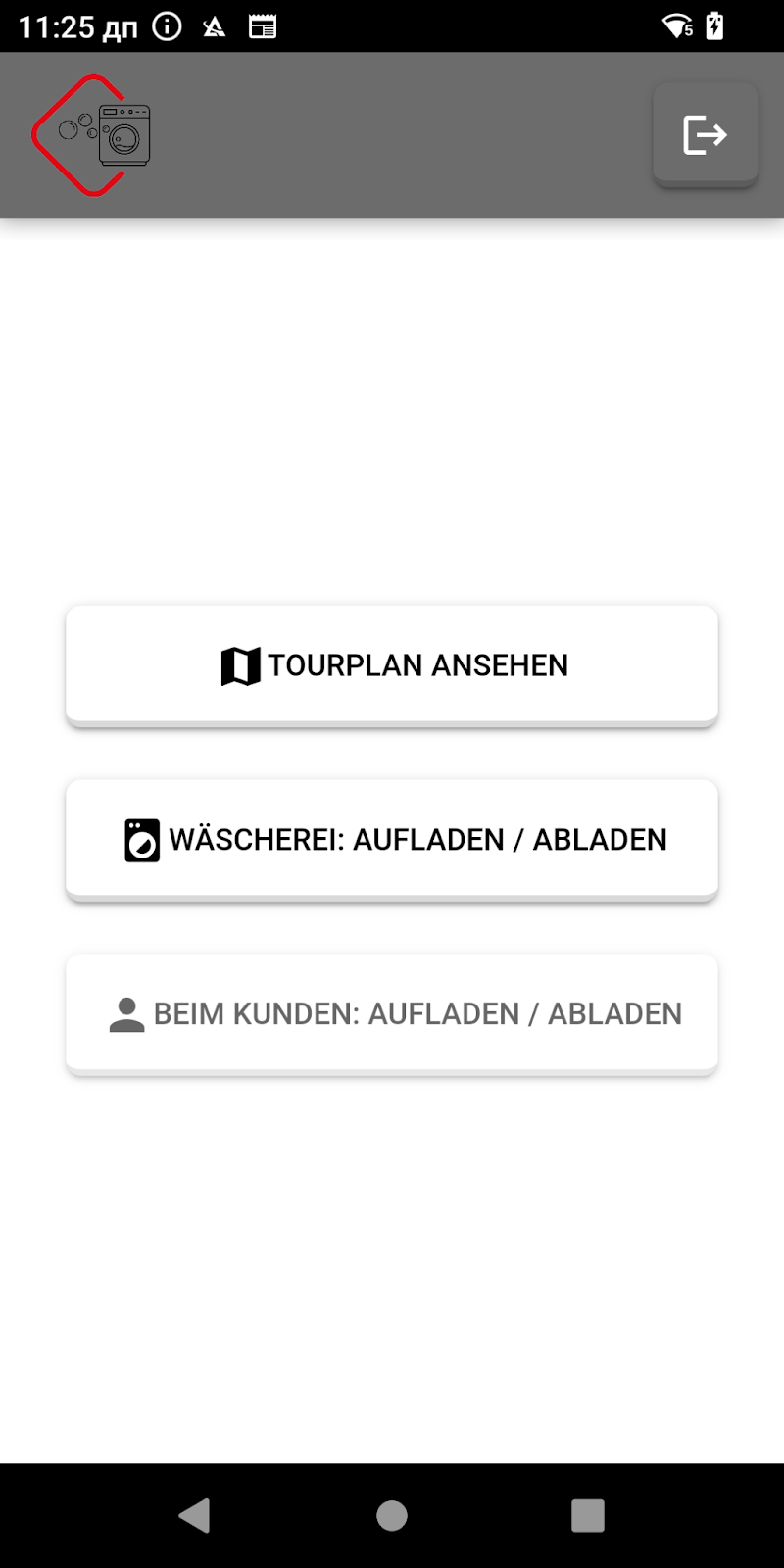Go back with the system back button
Viewport: 784px width, 1568px height.
click(195, 1515)
